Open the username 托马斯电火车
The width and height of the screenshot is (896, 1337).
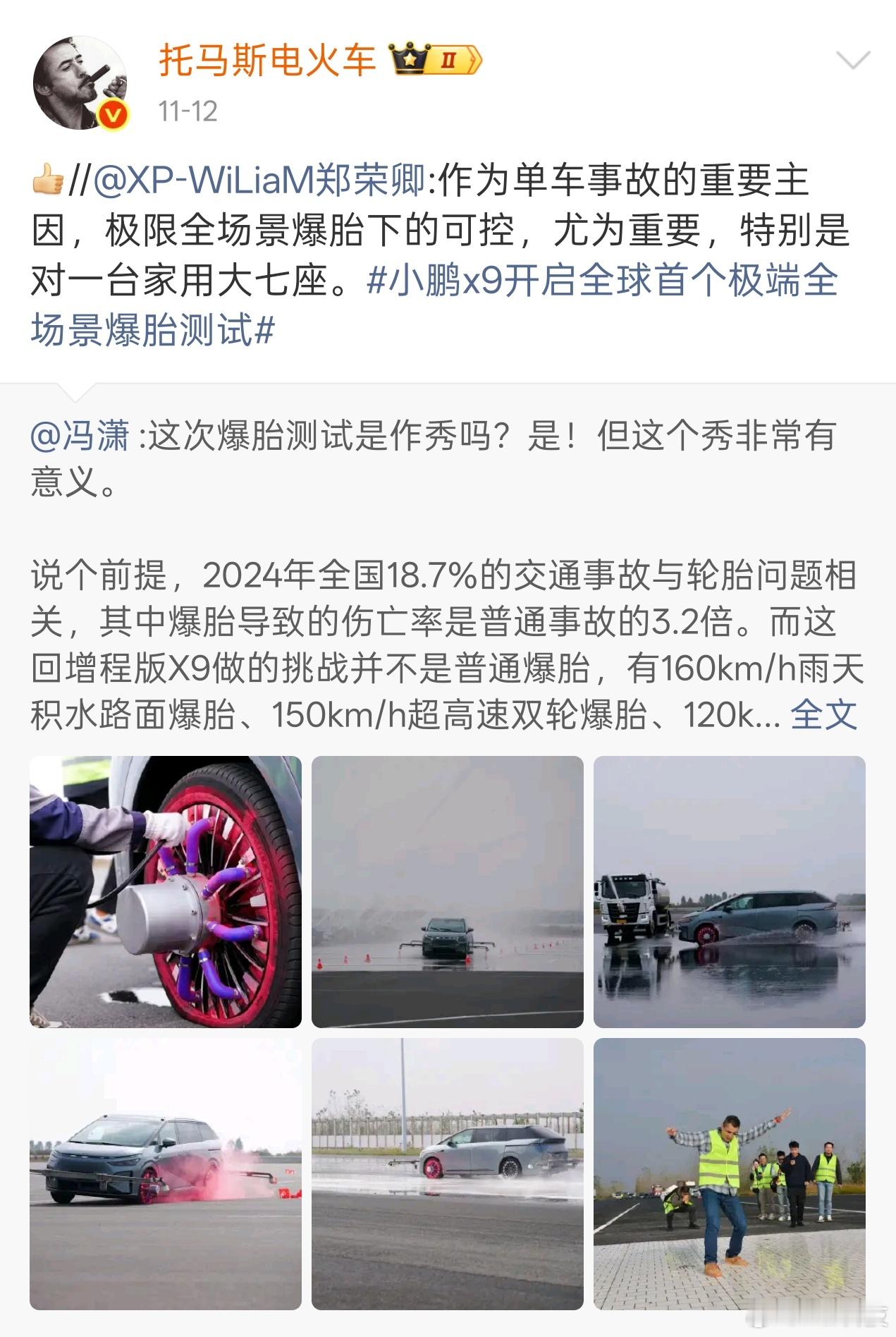pyautogui.click(x=267, y=60)
